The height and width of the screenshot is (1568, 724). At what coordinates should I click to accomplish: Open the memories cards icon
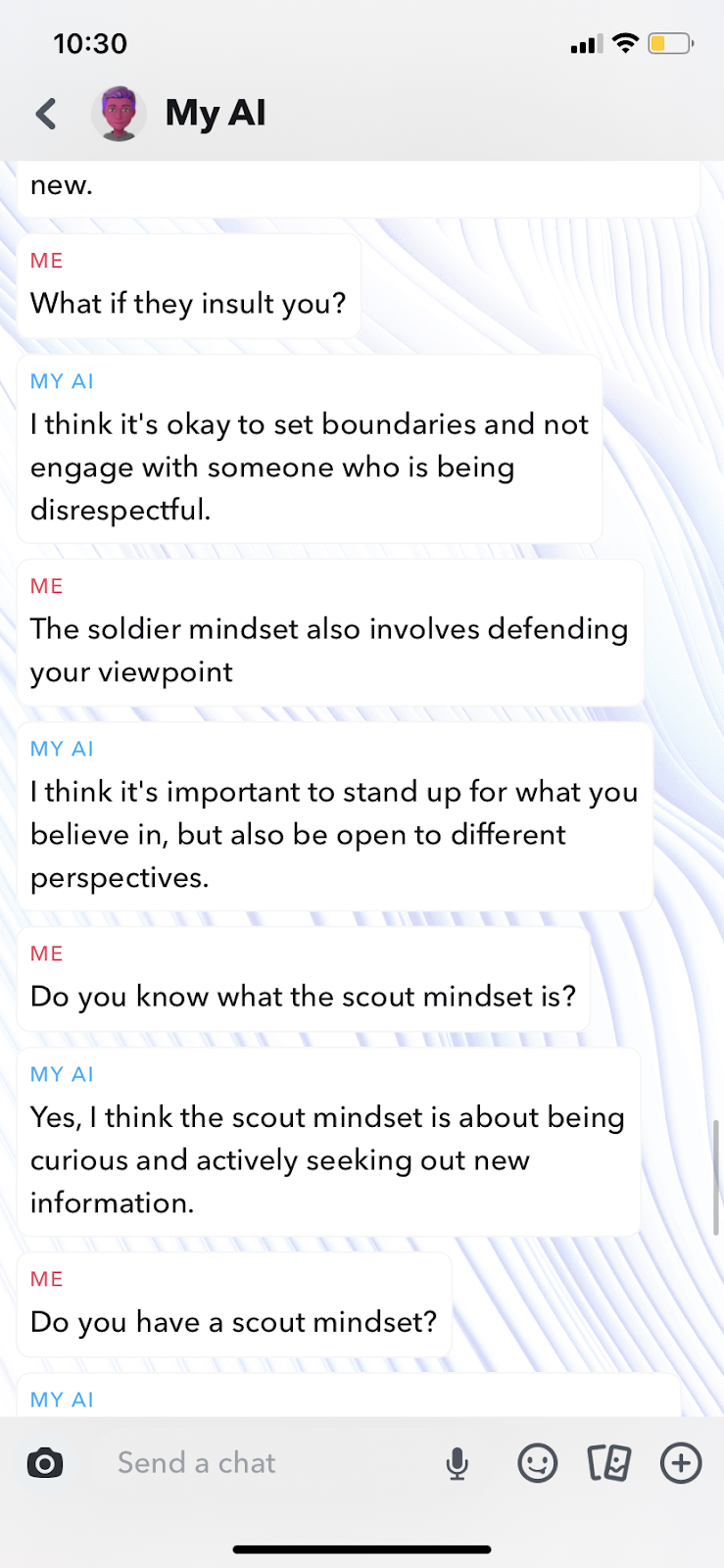608,1463
